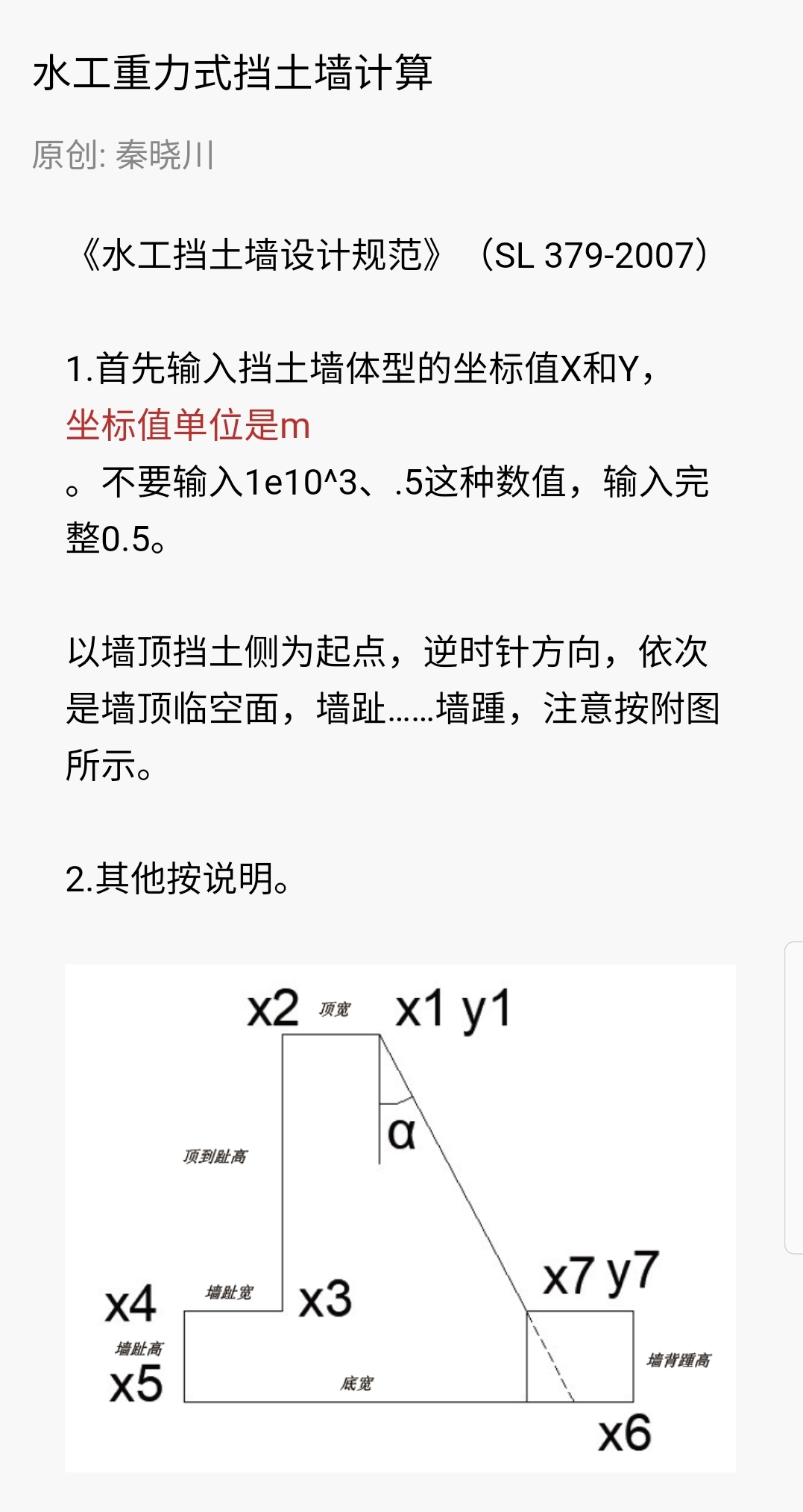Open the retaining wall diagram image
The height and width of the screenshot is (1512, 803).
[400, 1217]
